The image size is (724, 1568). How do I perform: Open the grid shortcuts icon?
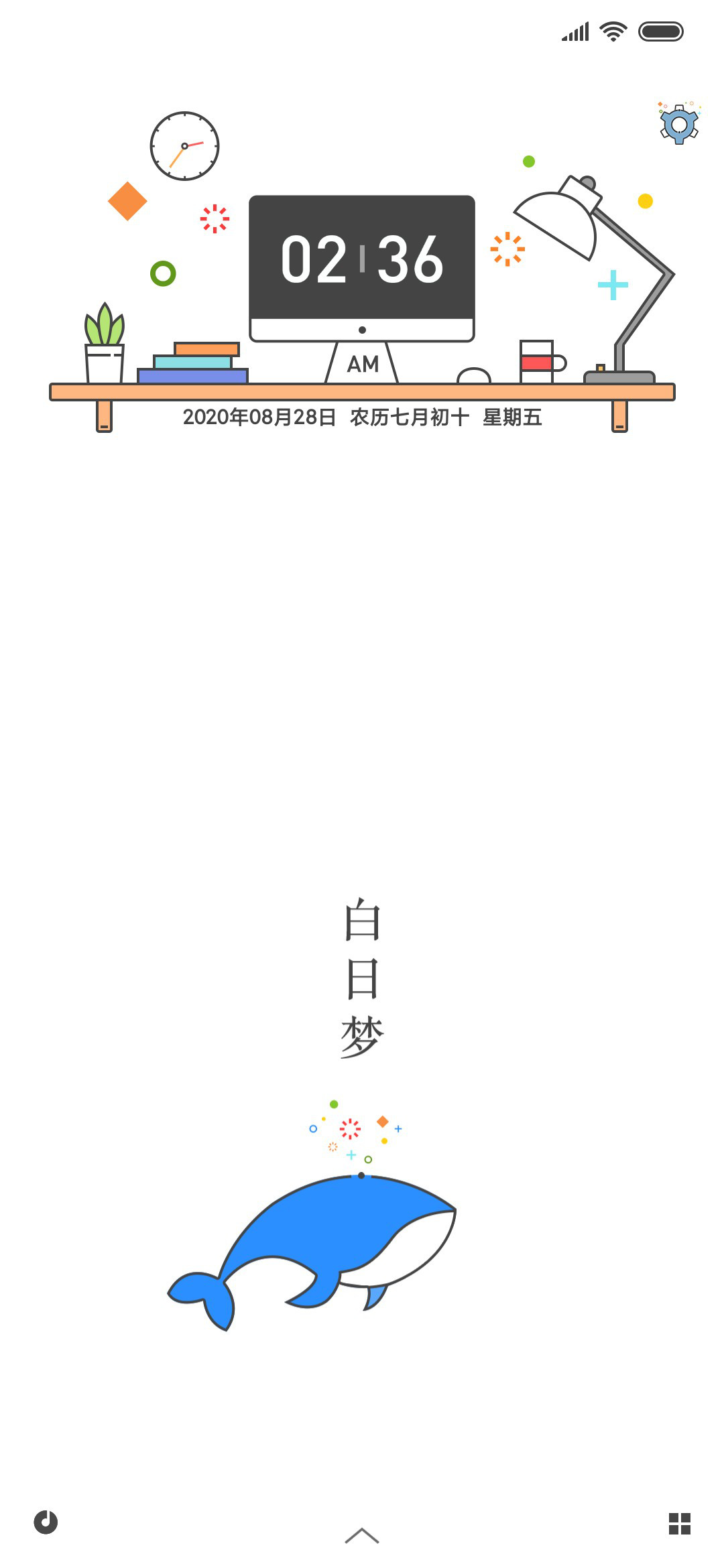pos(679,1523)
